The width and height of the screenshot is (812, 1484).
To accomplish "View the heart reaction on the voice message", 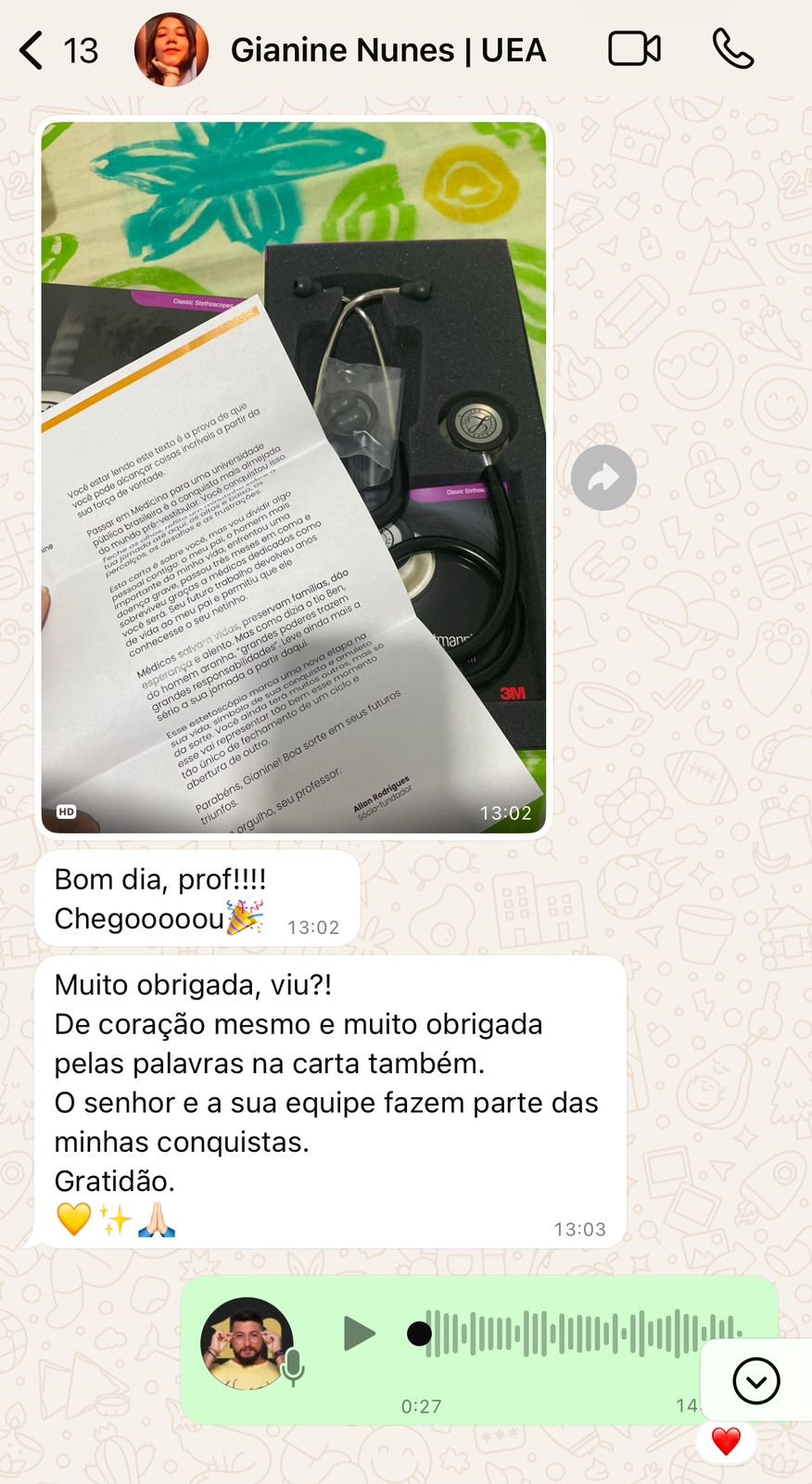I will pos(726,1442).
